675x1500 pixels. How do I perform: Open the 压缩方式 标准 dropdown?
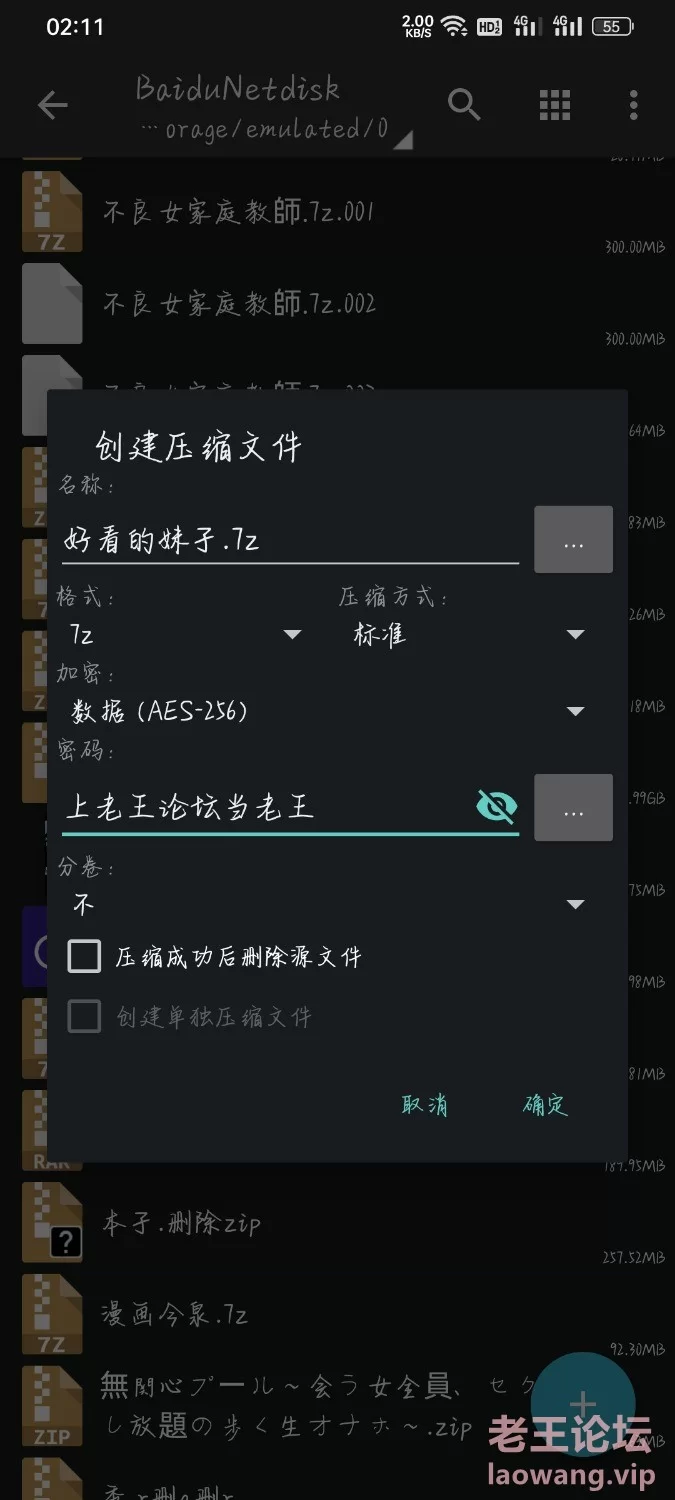pos(467,634)
